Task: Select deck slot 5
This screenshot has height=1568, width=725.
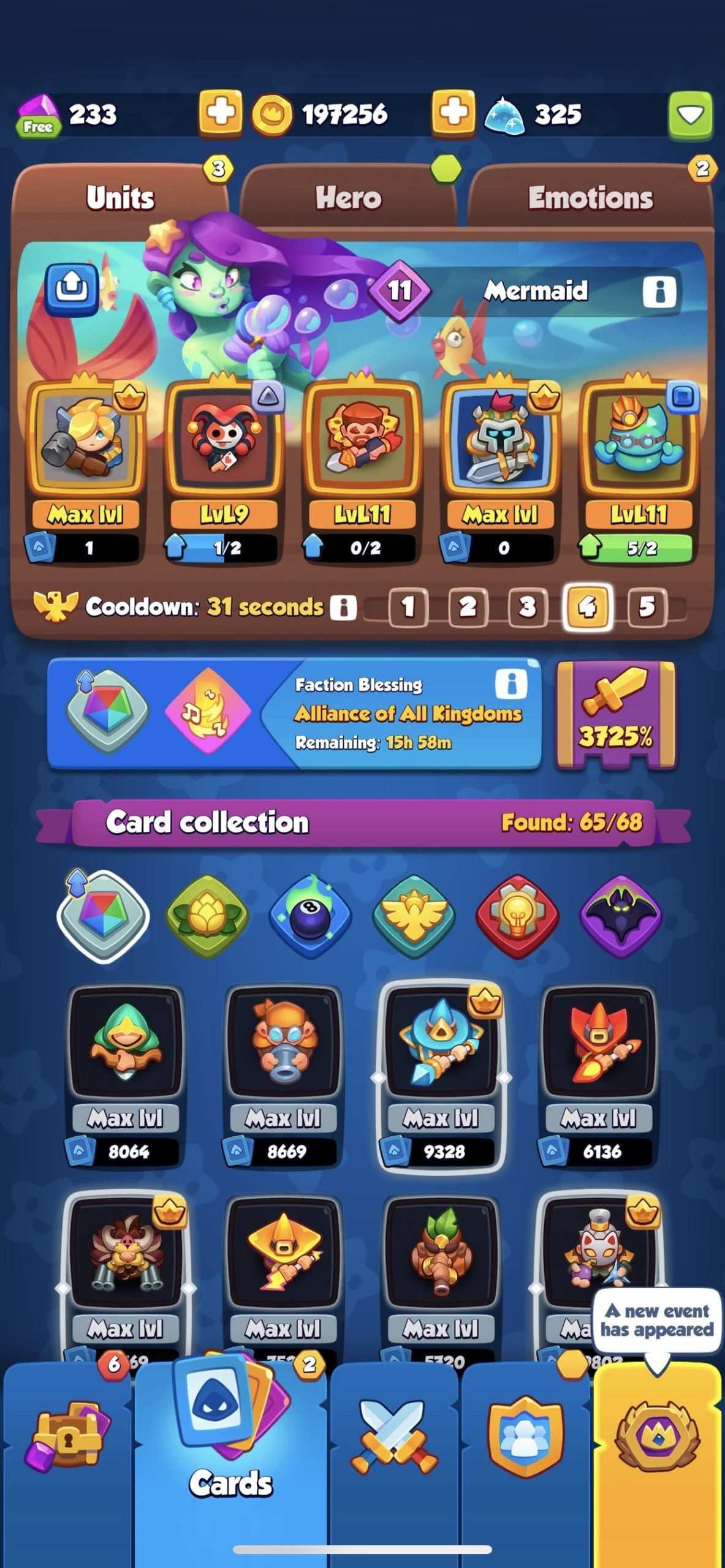Action: point(647,607)
